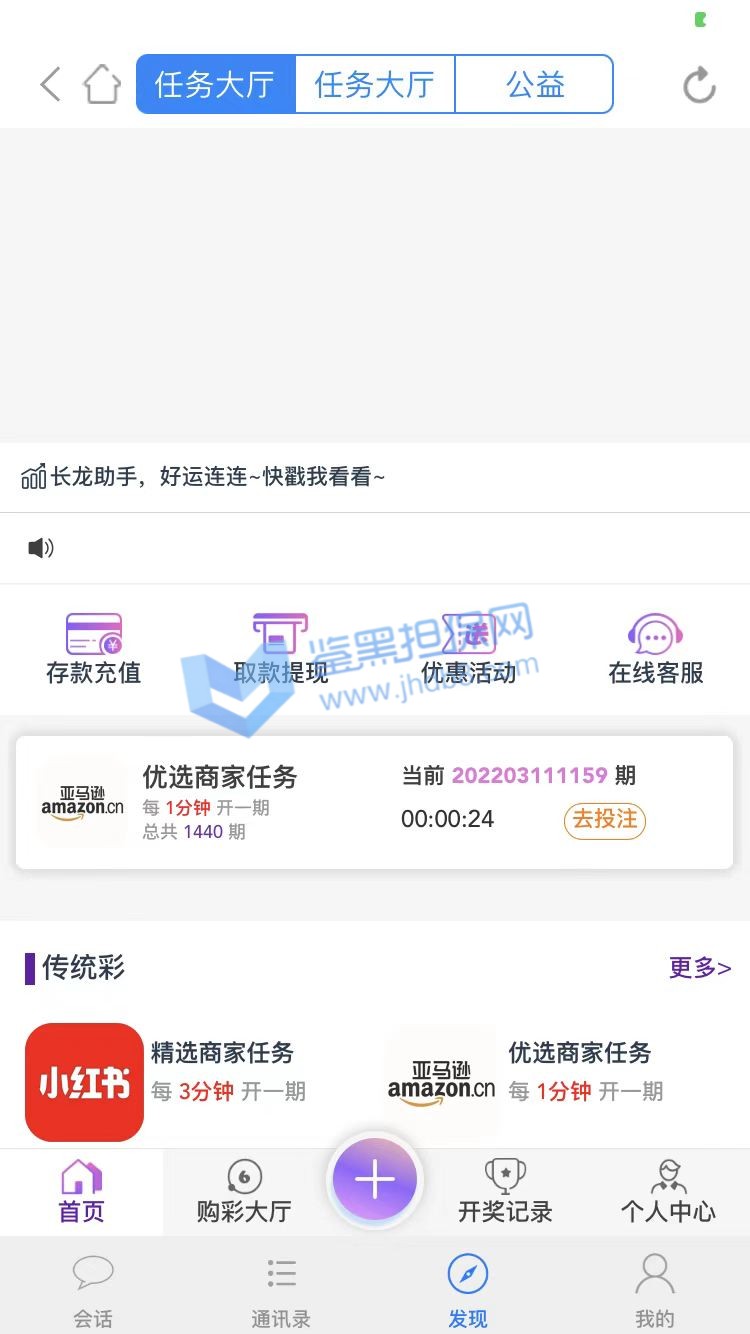Contact 在线客服 support
Screen dimensions: 750x1334
click(656, 650)
